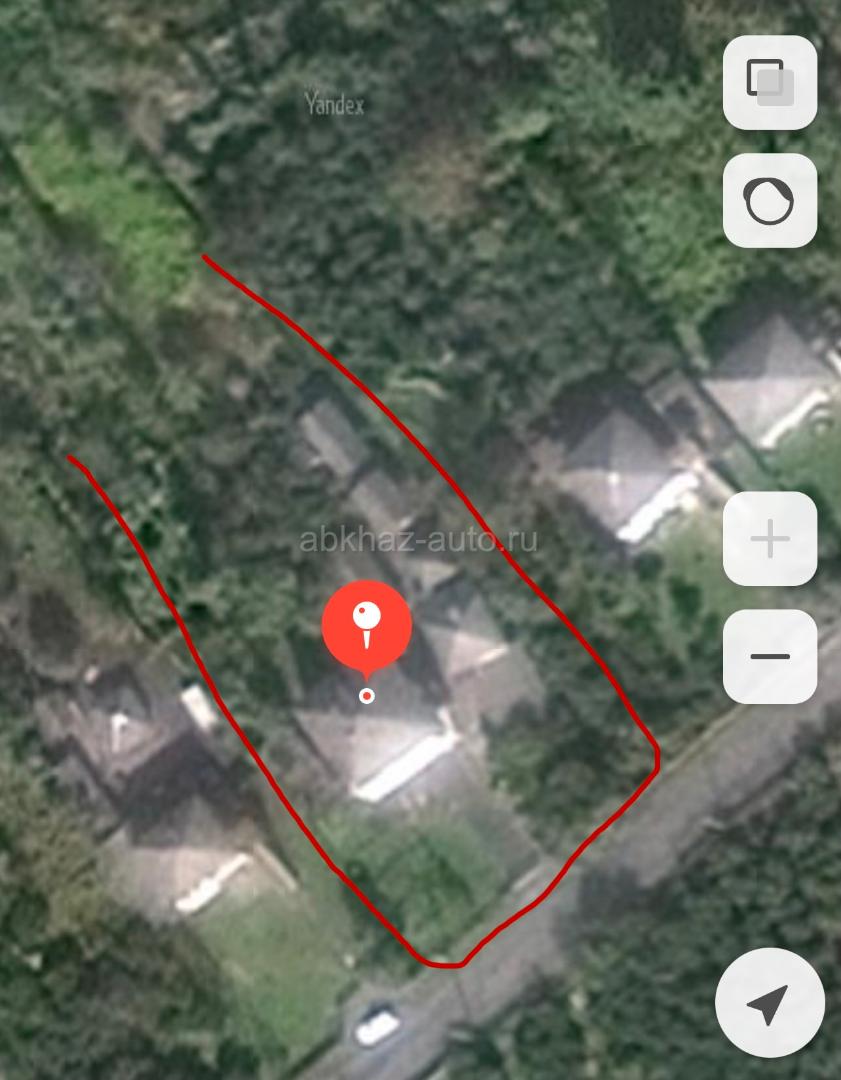The height and width of the screenshot is (1080, 841).
Task: Zoom out with the minus button
Action: point(770,657)
